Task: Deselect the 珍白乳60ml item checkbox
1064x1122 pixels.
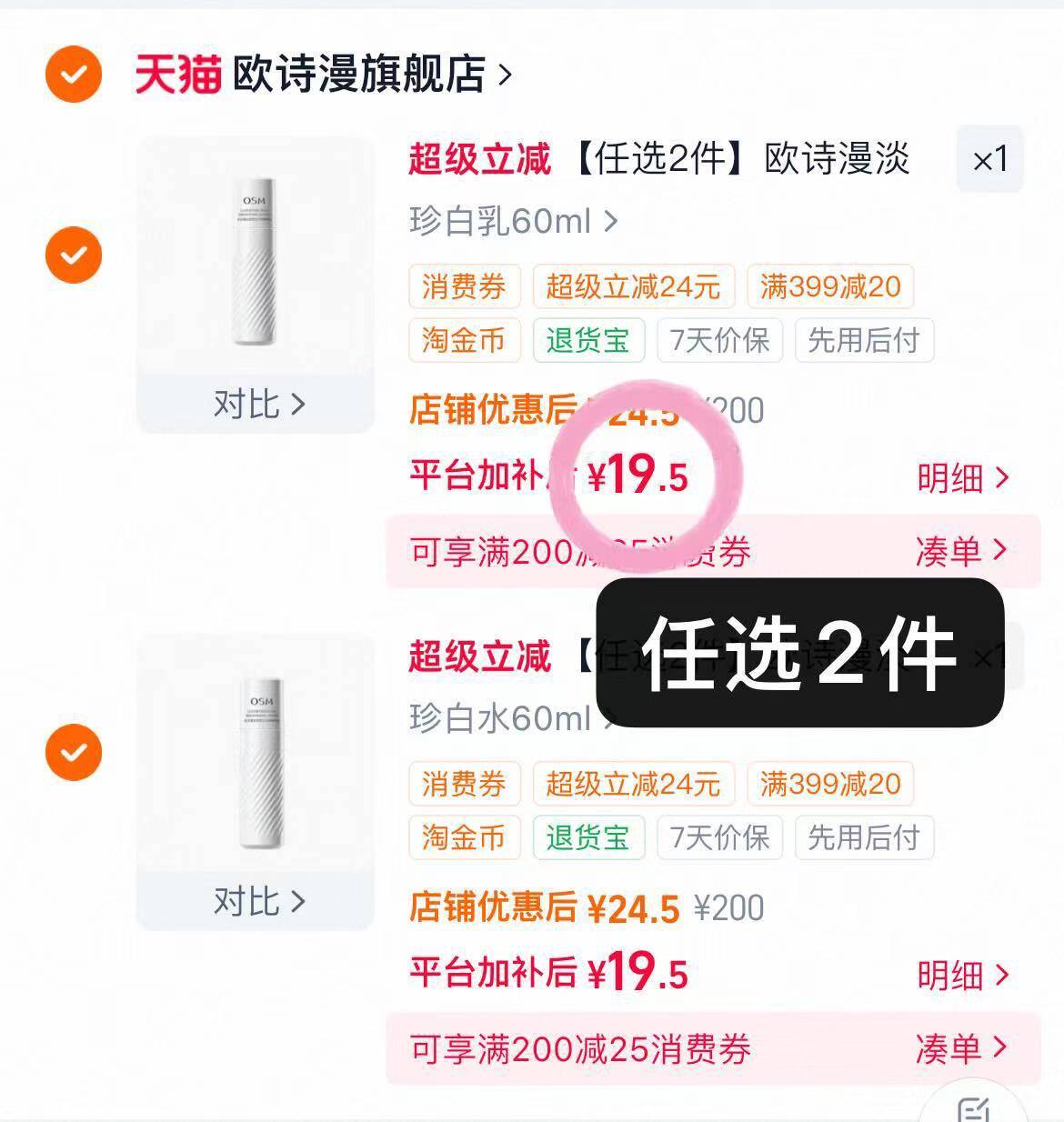Action: coord(74,255)
